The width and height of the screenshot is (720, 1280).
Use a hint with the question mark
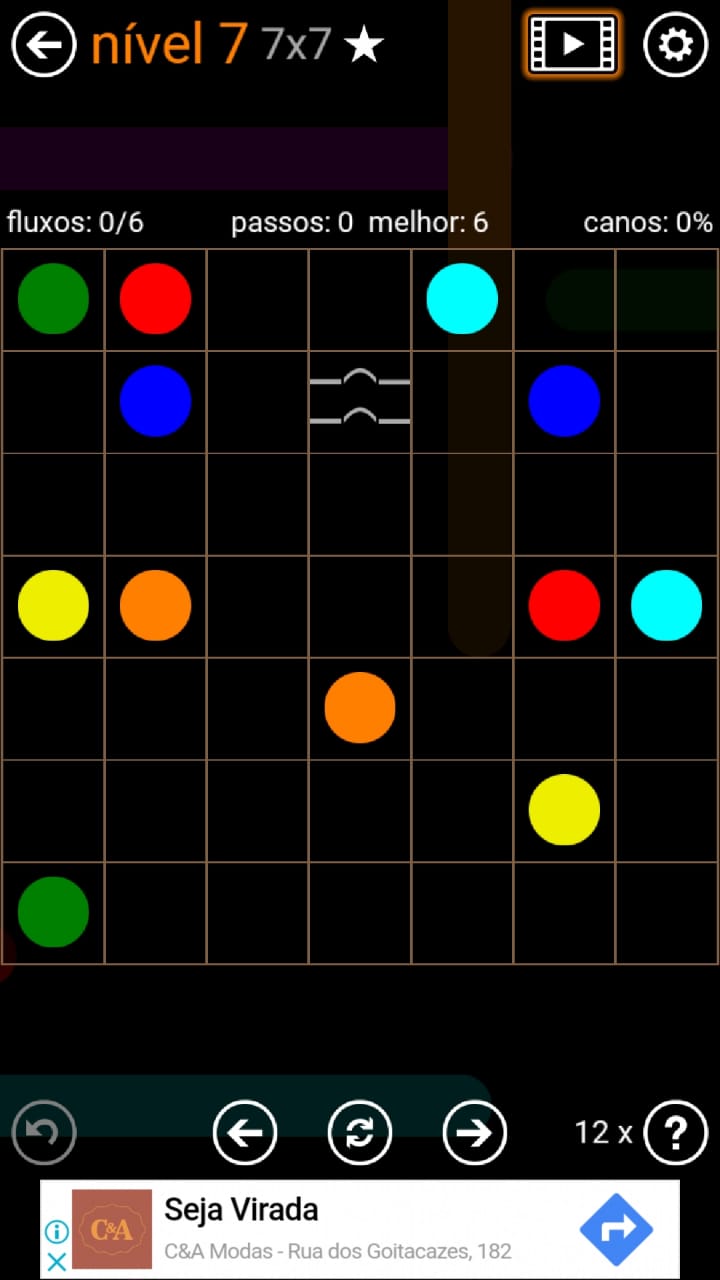tap(676, 1132)
